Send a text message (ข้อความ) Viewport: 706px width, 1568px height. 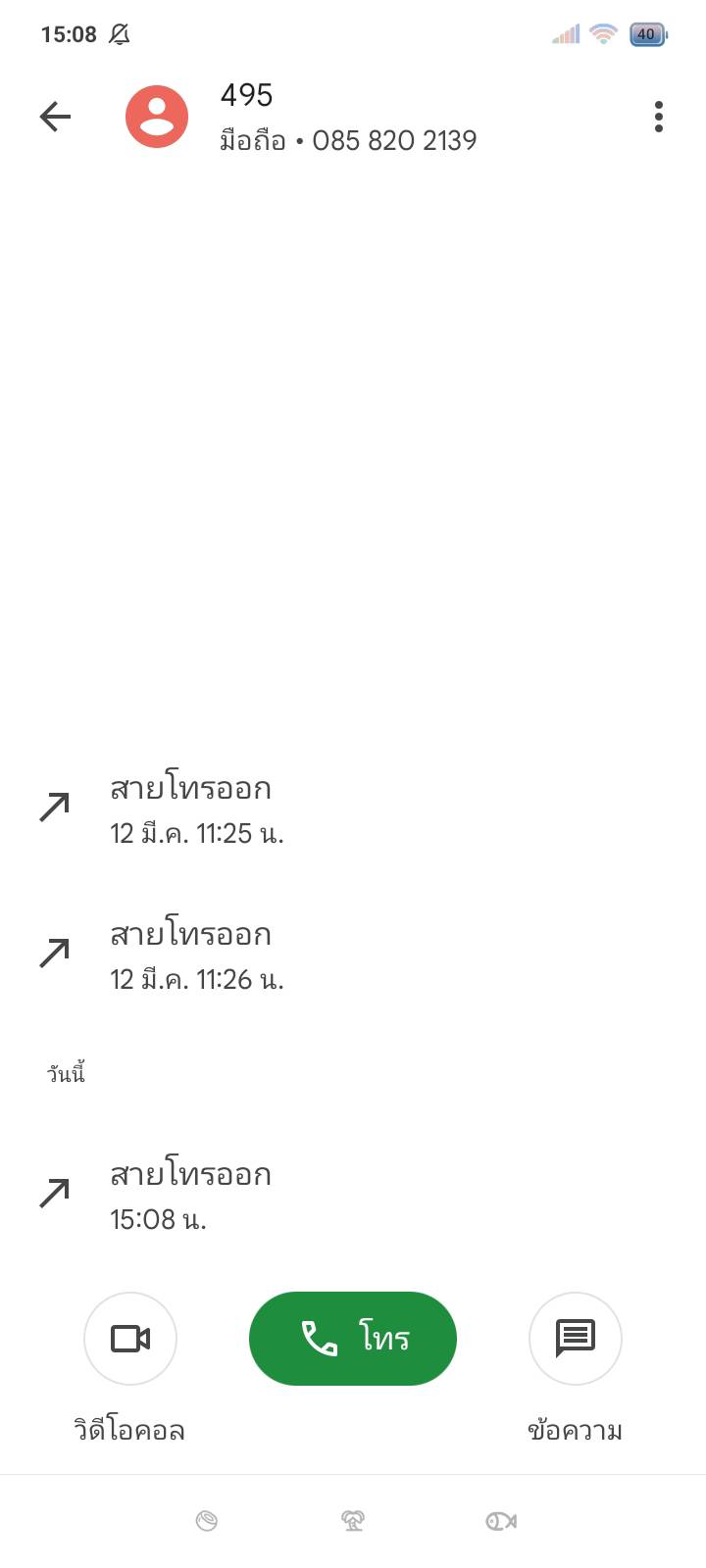576,1339
